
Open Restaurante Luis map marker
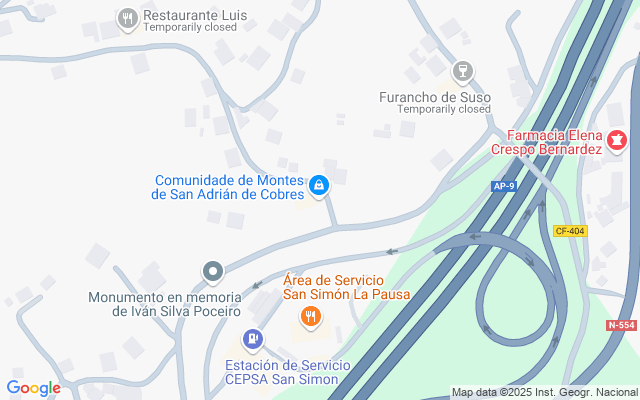pyautogui.click(x=127, y=18)
